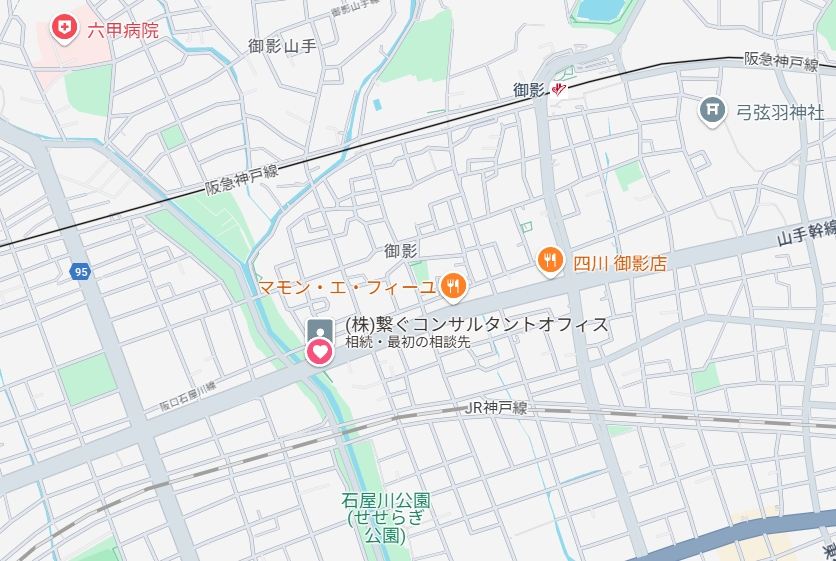
Task: Open the 石屋川公園 park label
Action: (x=385, y=517)
